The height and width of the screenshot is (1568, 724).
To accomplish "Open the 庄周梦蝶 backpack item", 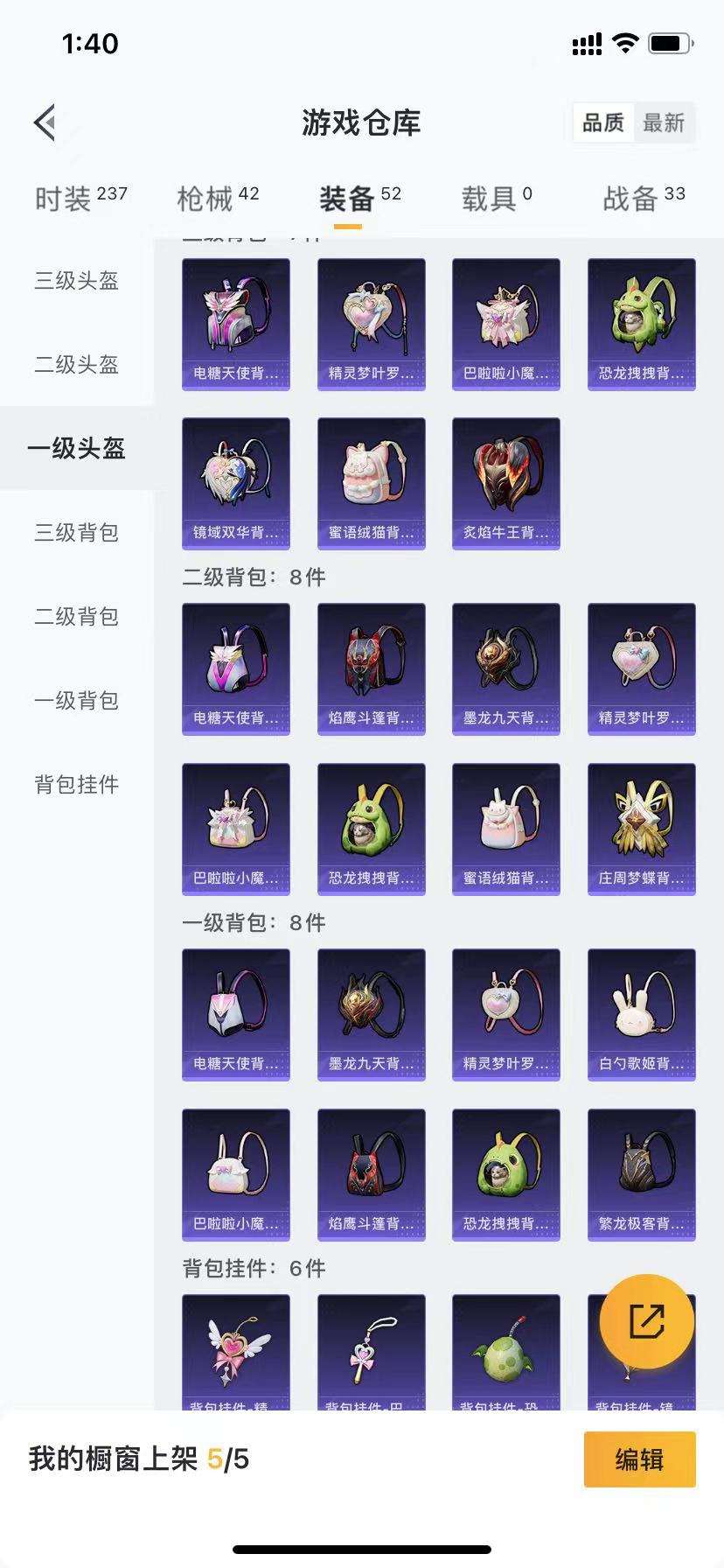I will pos(642,829).
